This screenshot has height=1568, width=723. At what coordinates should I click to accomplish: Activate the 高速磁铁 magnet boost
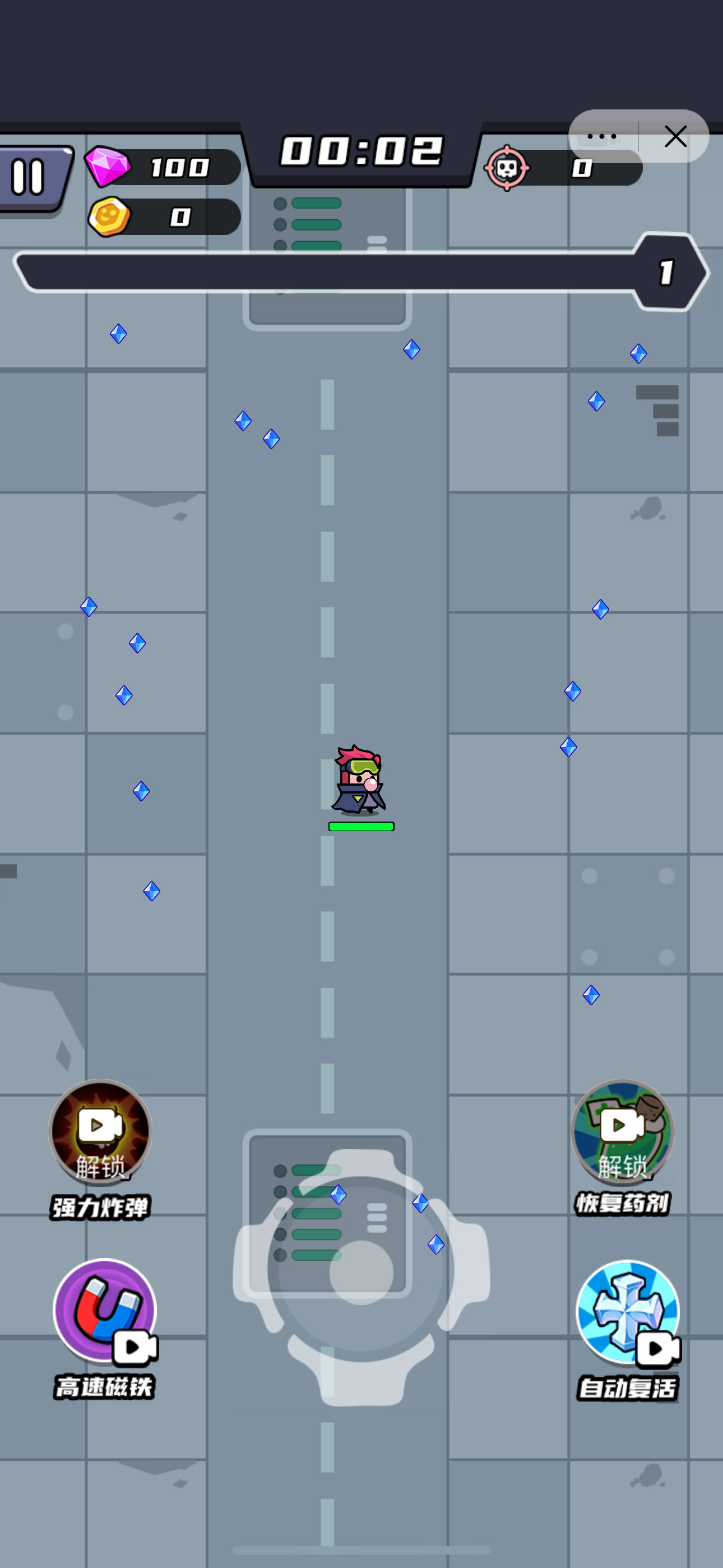pyautogui.click(x=105, y=1311)
